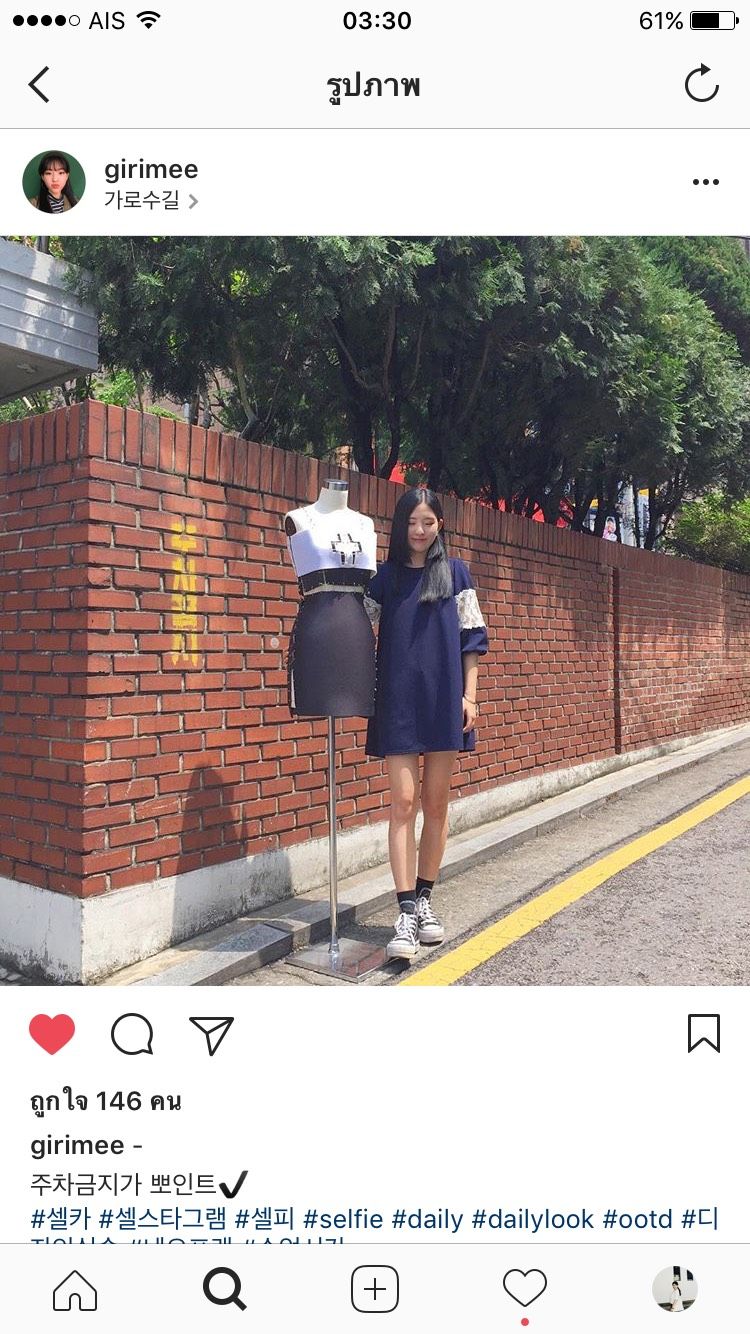The image size is (750, 1334).
Task: Tap the username girimee in the post header
Action: click(x=151, y=169)
